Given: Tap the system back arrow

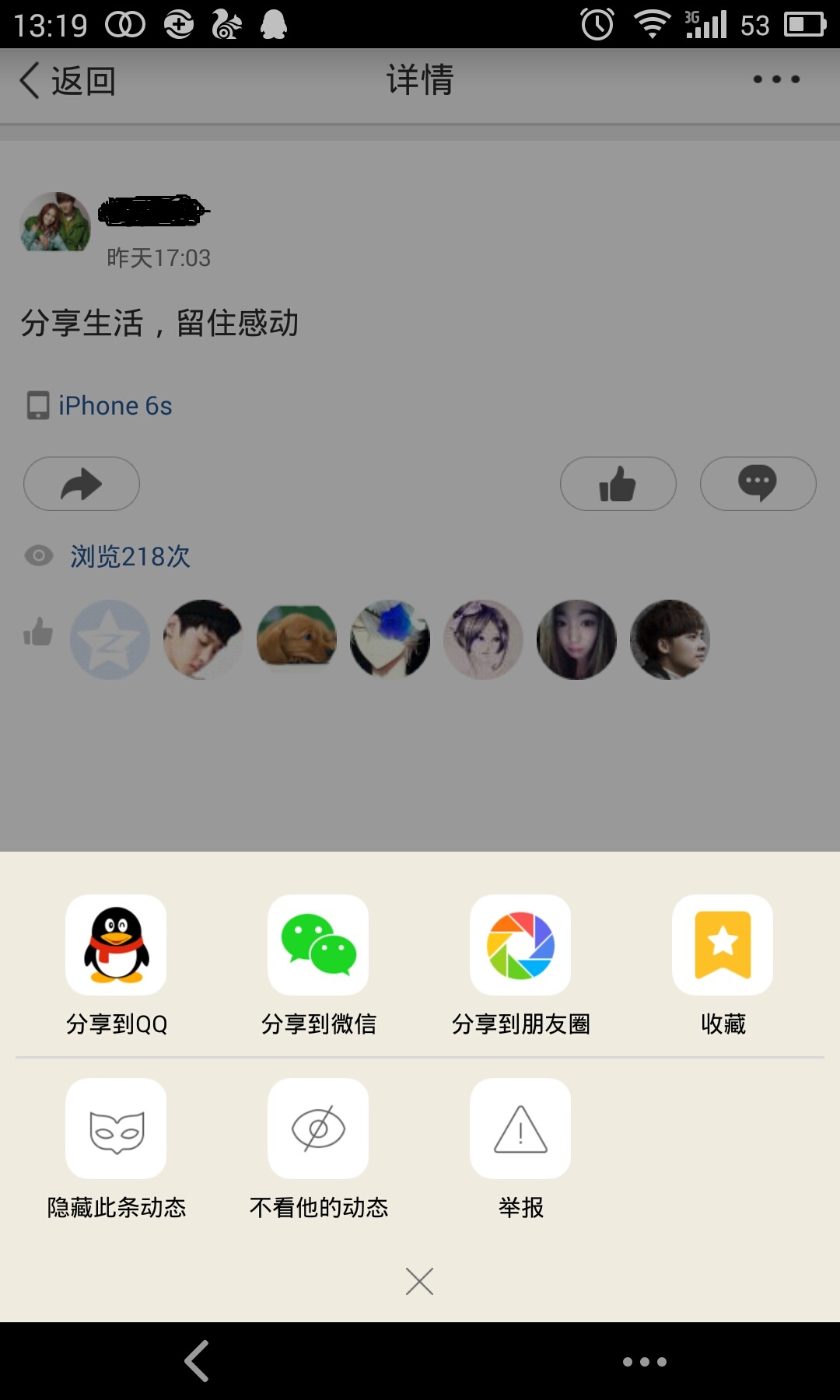Looking at the screenshot, I should [198, 1361].
